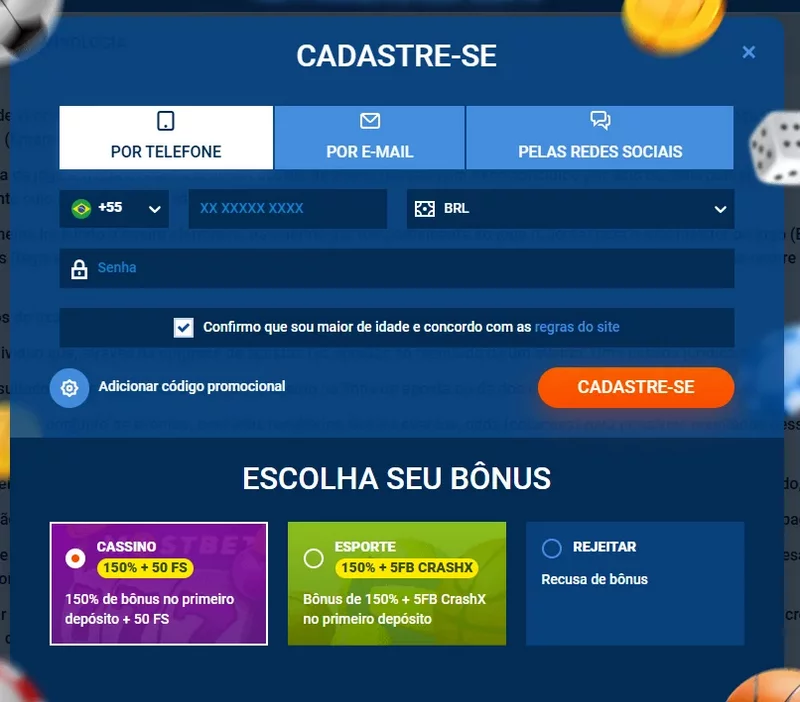Tap the orange Cadastre-se button
800x702 pixels.
[635, 387]
